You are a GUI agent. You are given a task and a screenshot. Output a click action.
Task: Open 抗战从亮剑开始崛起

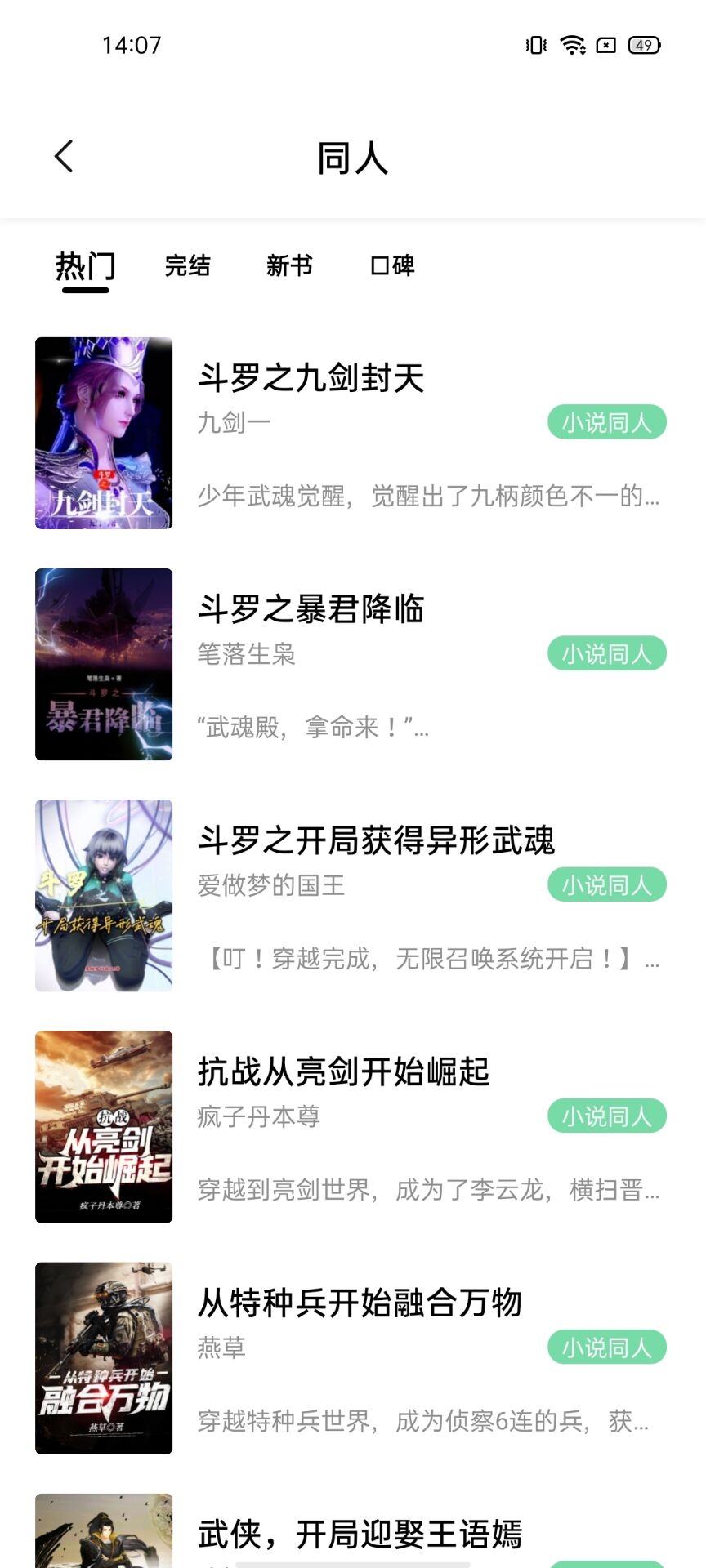pos(343,1072)
